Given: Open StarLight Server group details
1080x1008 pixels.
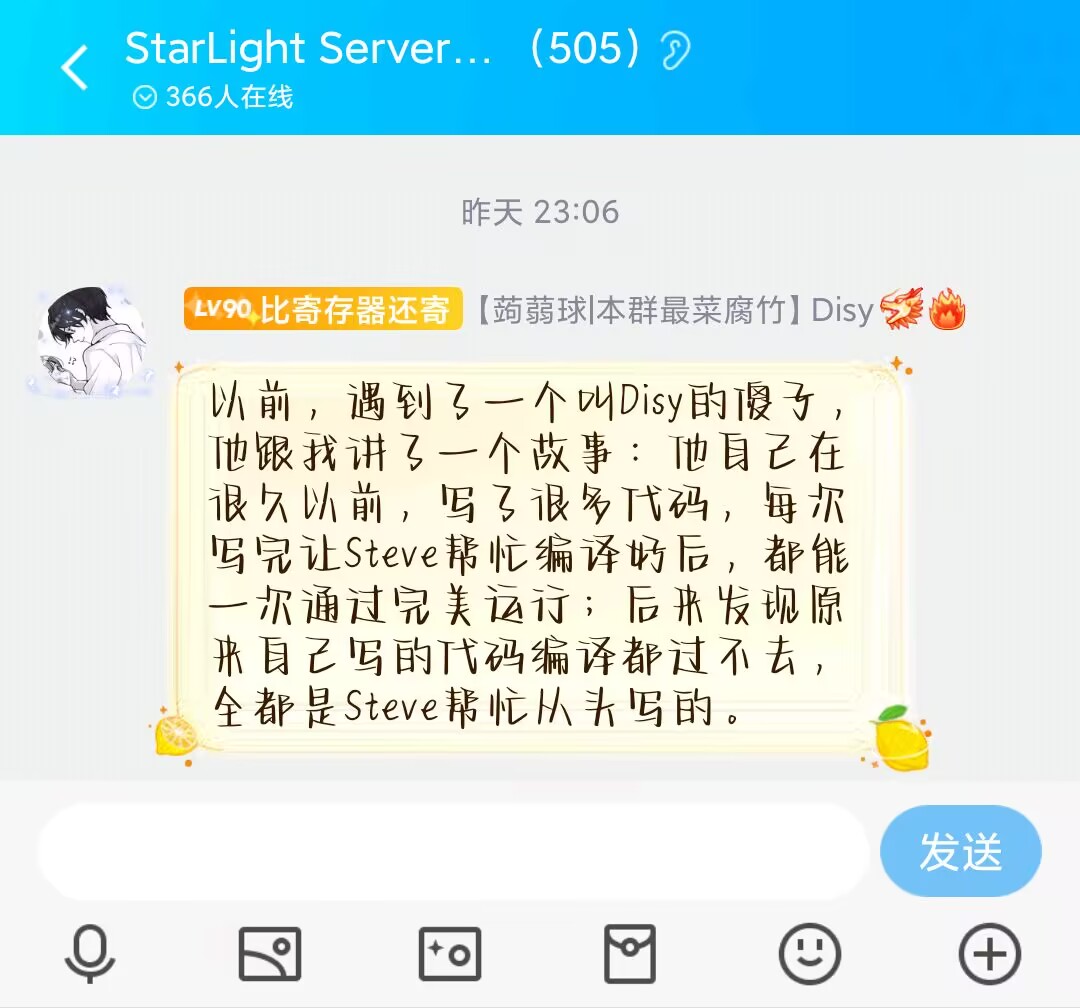Looking at the screenshot, I should pos(380,50).
